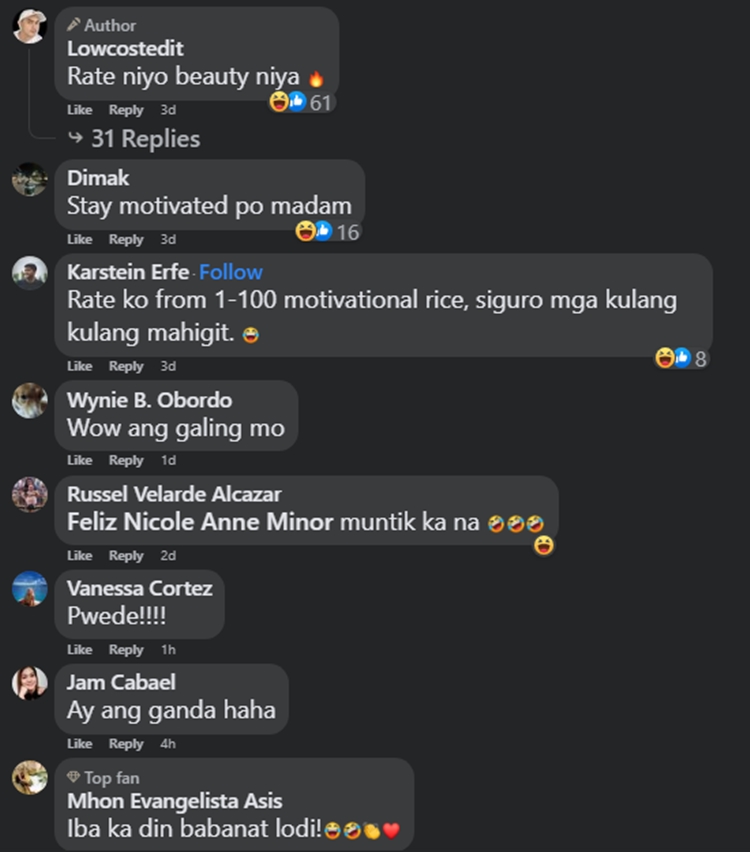The height and width of the screenshot is (852, 750).
Task: Like Lowcostedit's comment
Action: [79, 110]
